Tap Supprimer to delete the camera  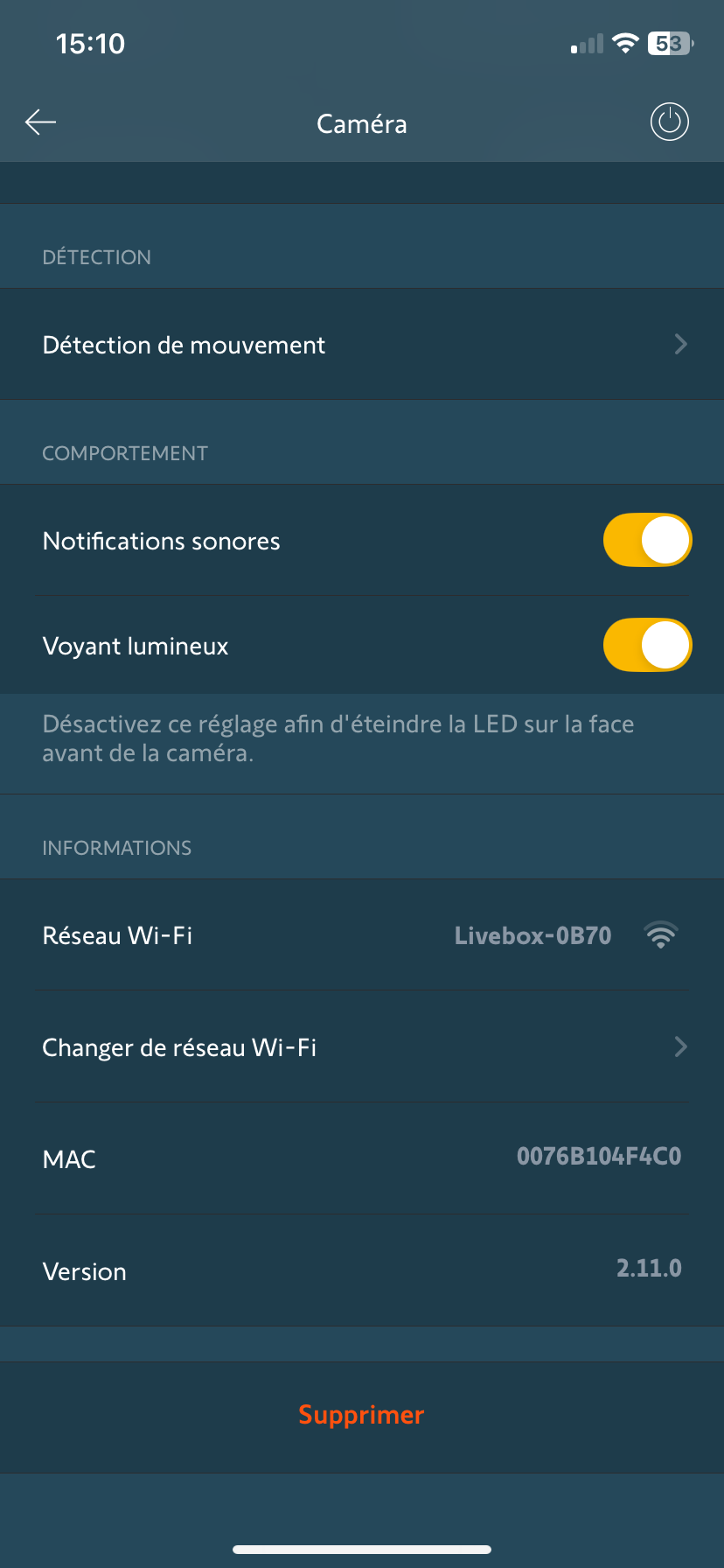361,1415
